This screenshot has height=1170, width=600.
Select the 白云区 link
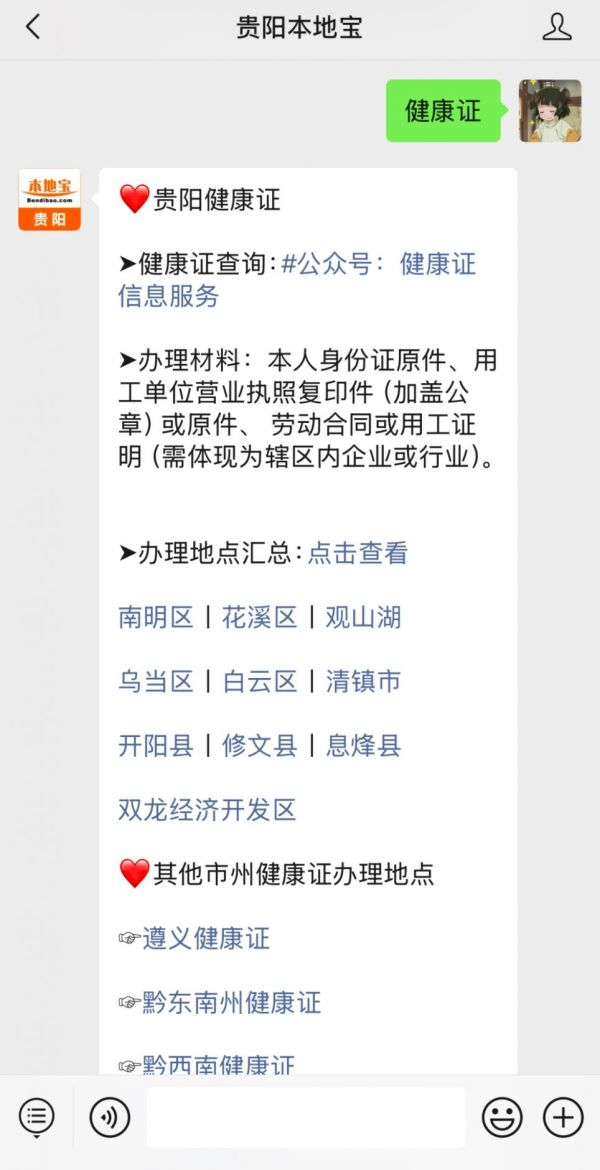pyautogui.click(x=259, y=681)
